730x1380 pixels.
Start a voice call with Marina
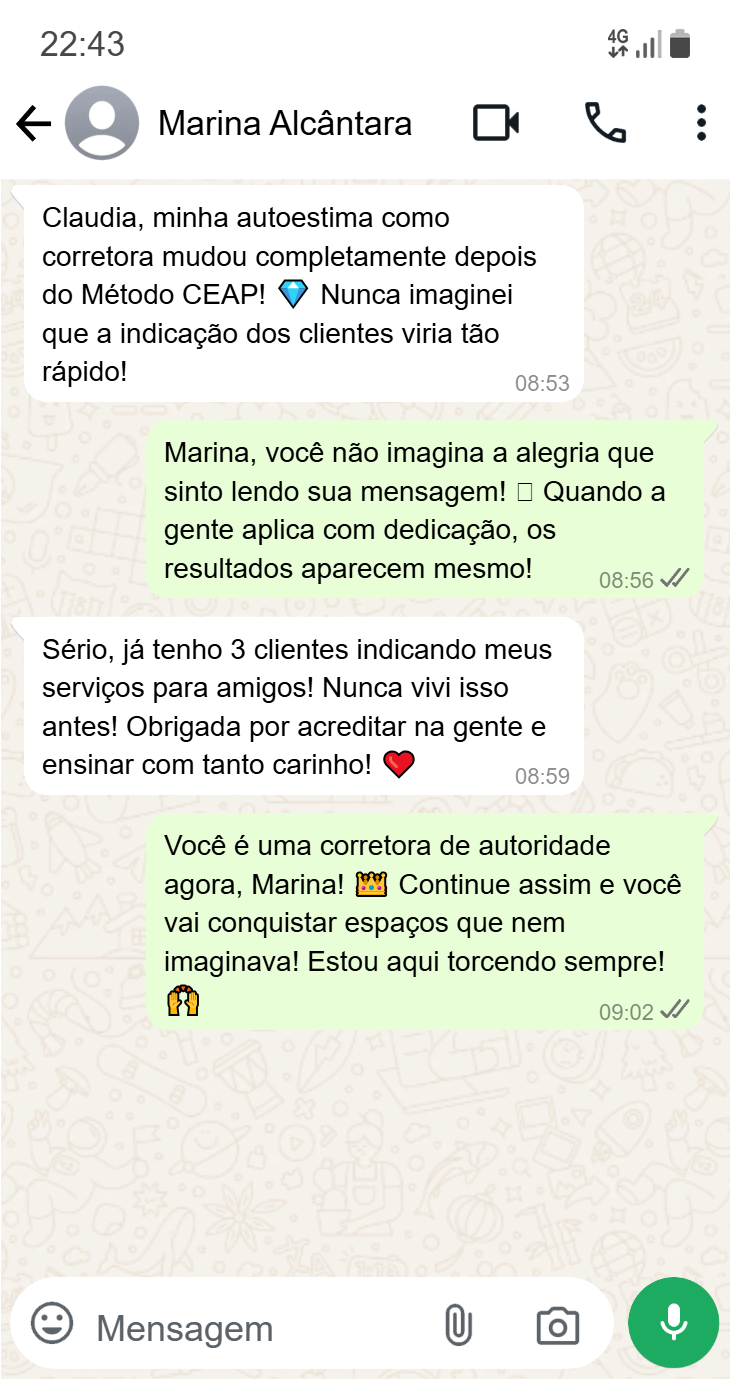click(605, 124)
